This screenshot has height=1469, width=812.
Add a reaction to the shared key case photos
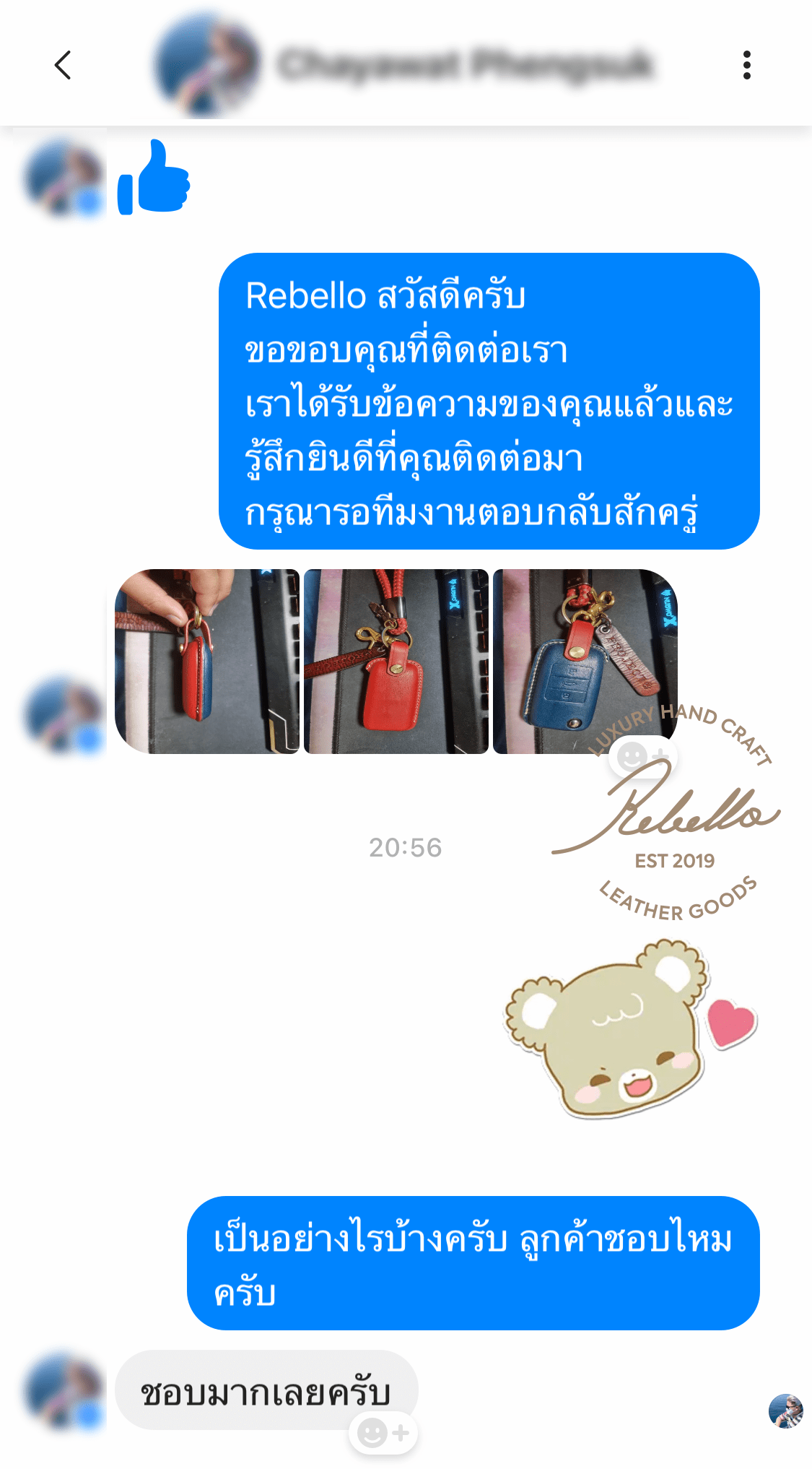point(642,756)
